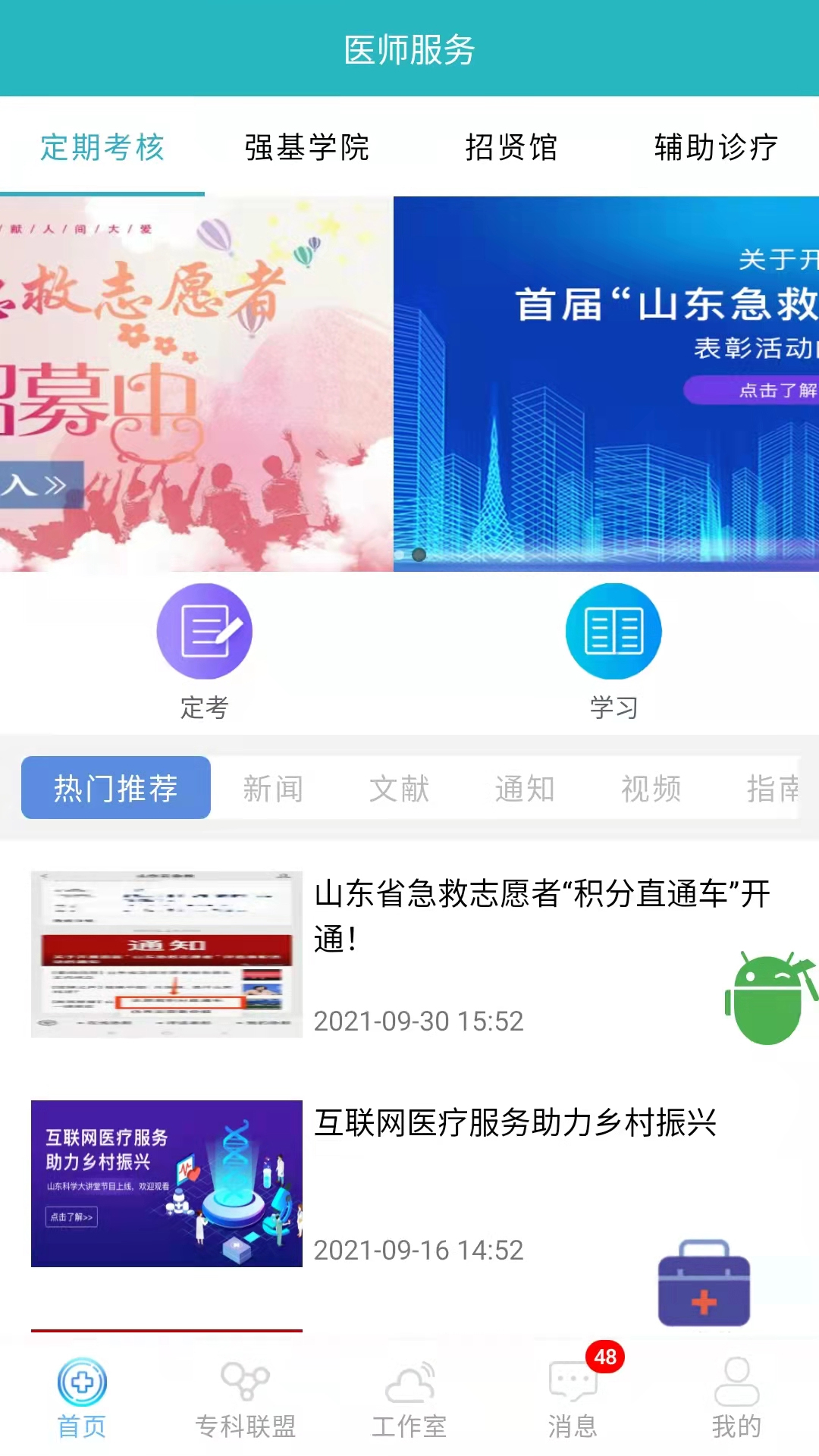Tap the floating first-aid kit button
The image size is (819, 1456).
pos(704,1285)
